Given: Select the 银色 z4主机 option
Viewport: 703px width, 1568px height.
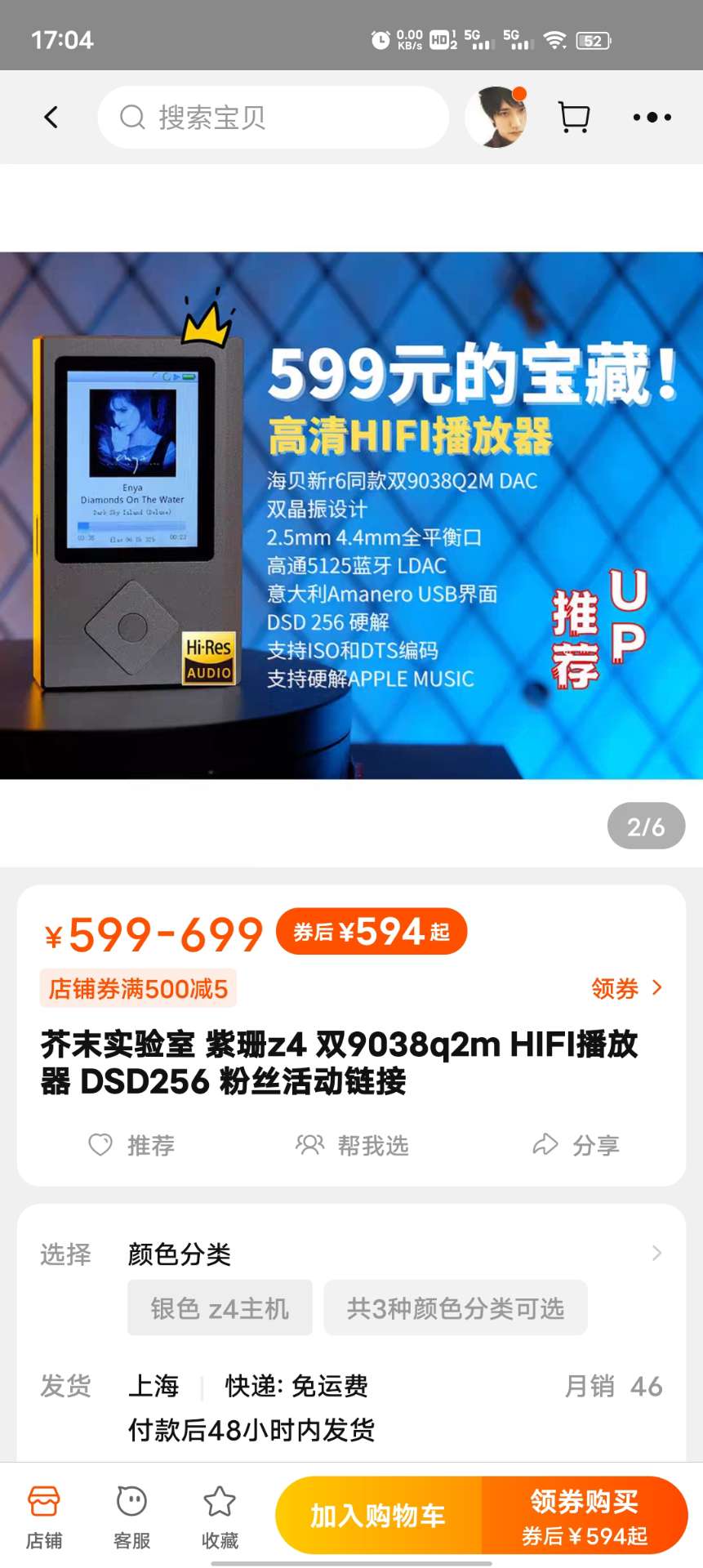Looking at the screenshot, I should (x=220, y=1308).
